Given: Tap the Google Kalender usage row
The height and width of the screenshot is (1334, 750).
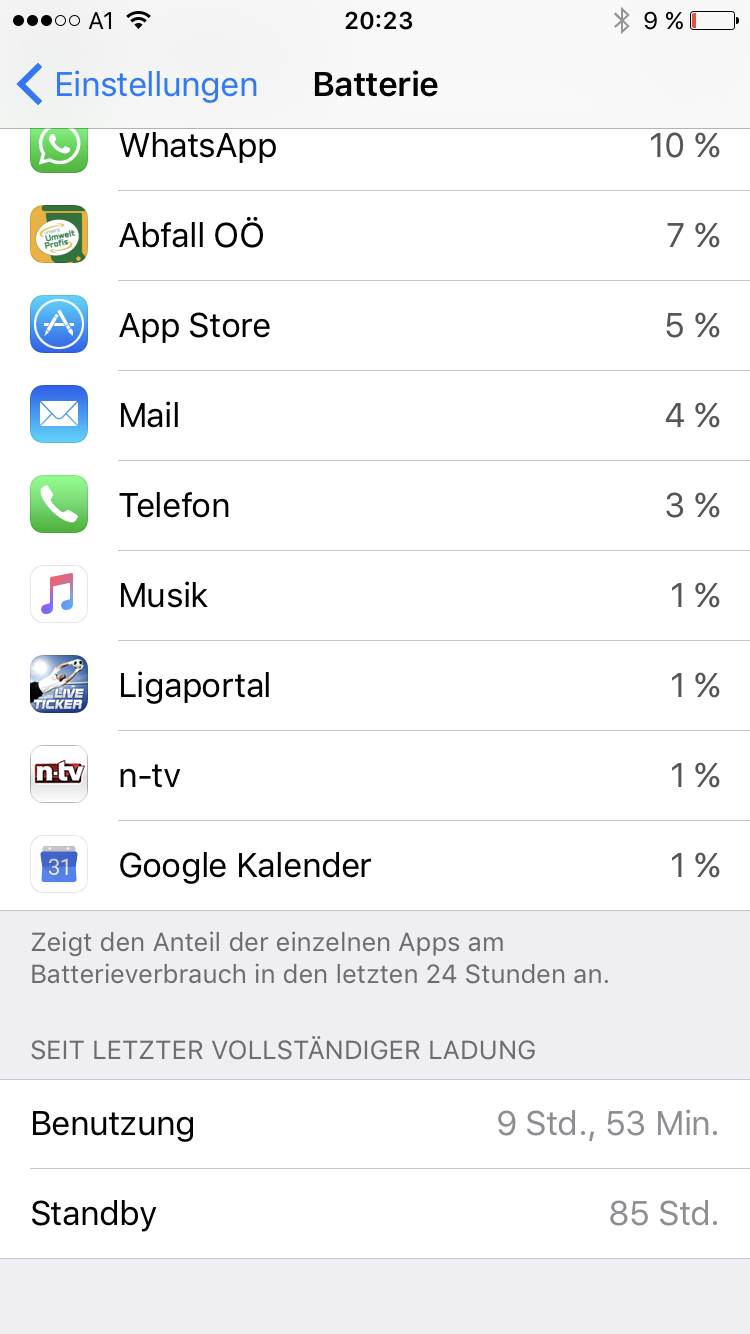Looking at the screenshot, I should 375,866.
